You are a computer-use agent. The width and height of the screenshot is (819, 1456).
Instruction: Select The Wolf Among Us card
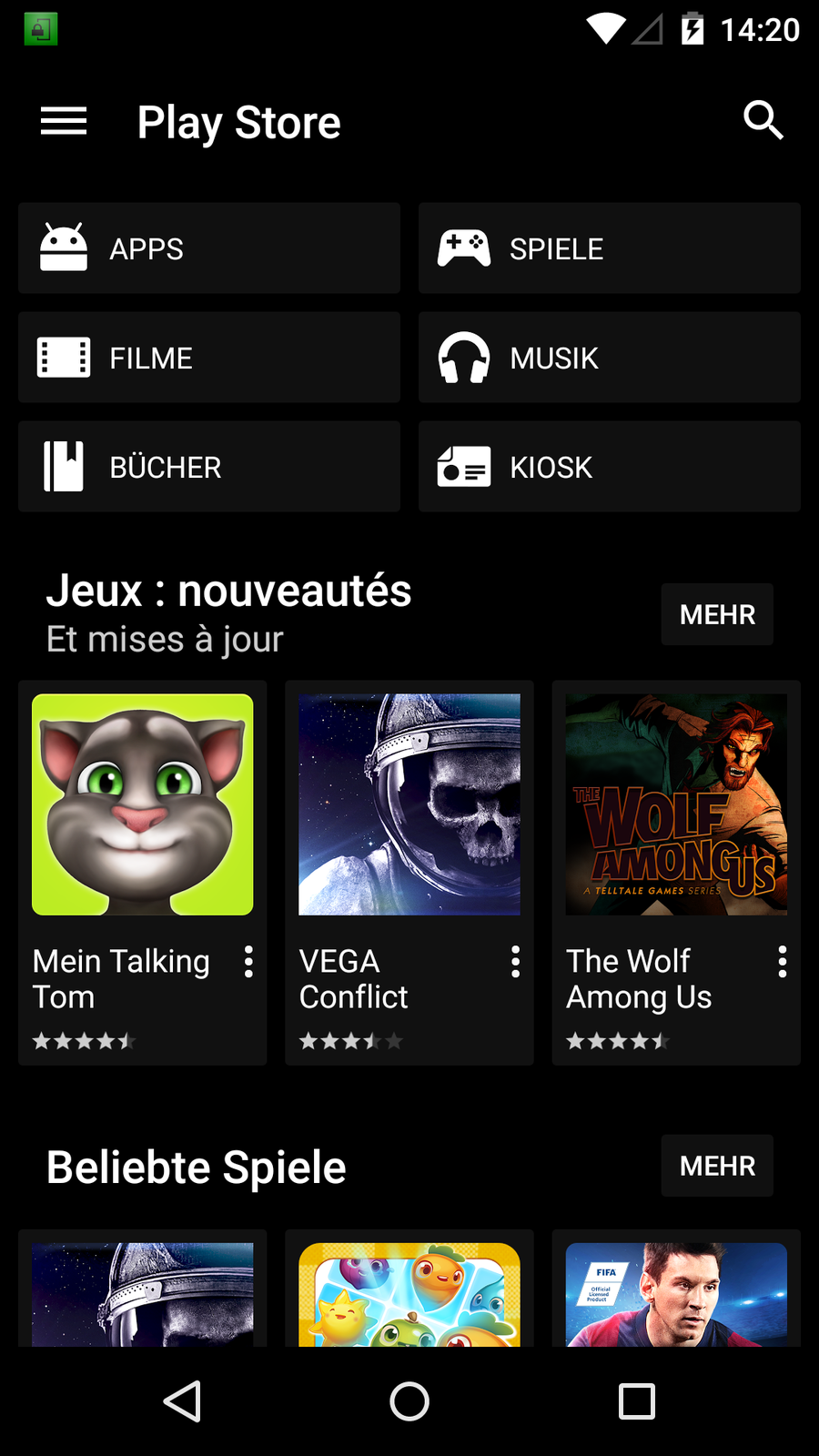coord(676,805)
